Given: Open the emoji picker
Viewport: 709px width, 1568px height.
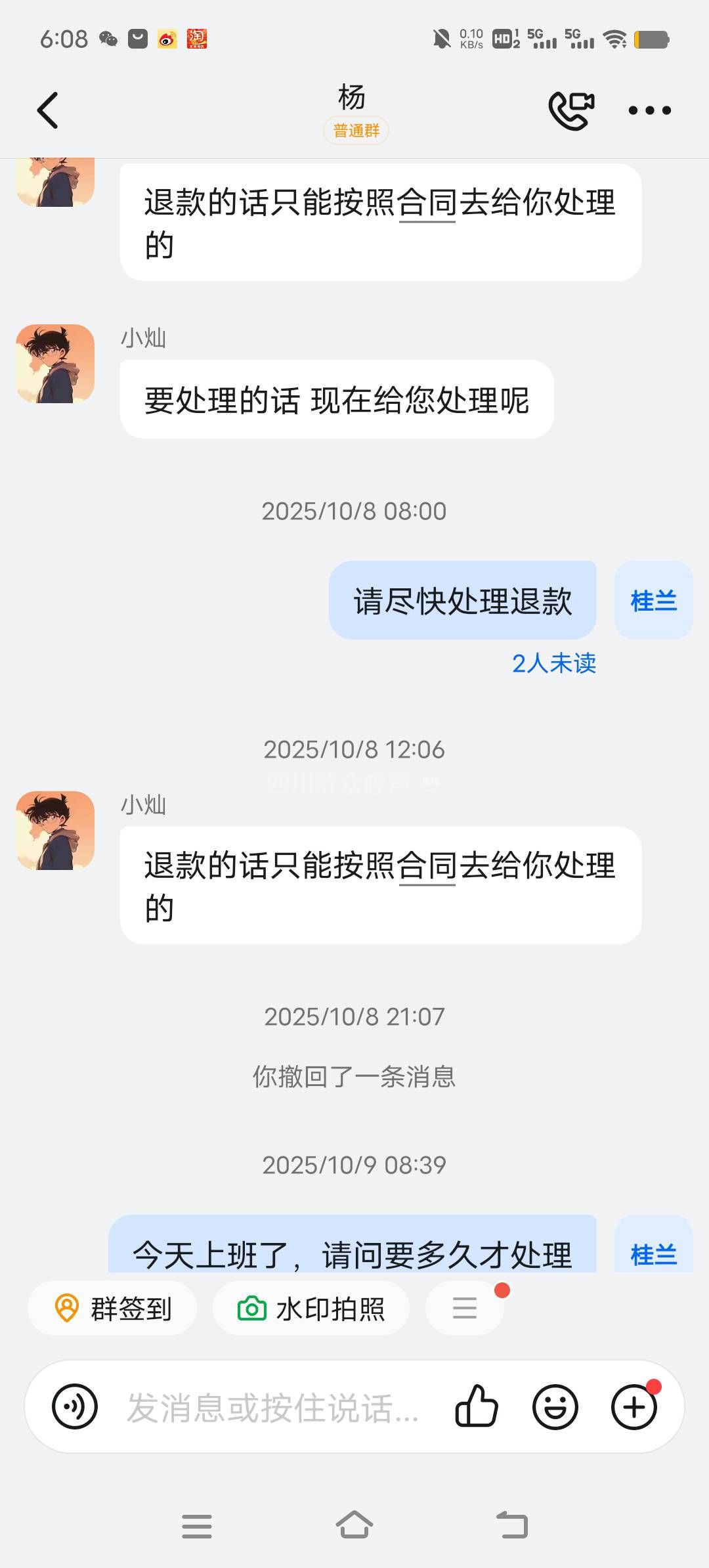Looking at the screenshot, I should click(555, 1406).
